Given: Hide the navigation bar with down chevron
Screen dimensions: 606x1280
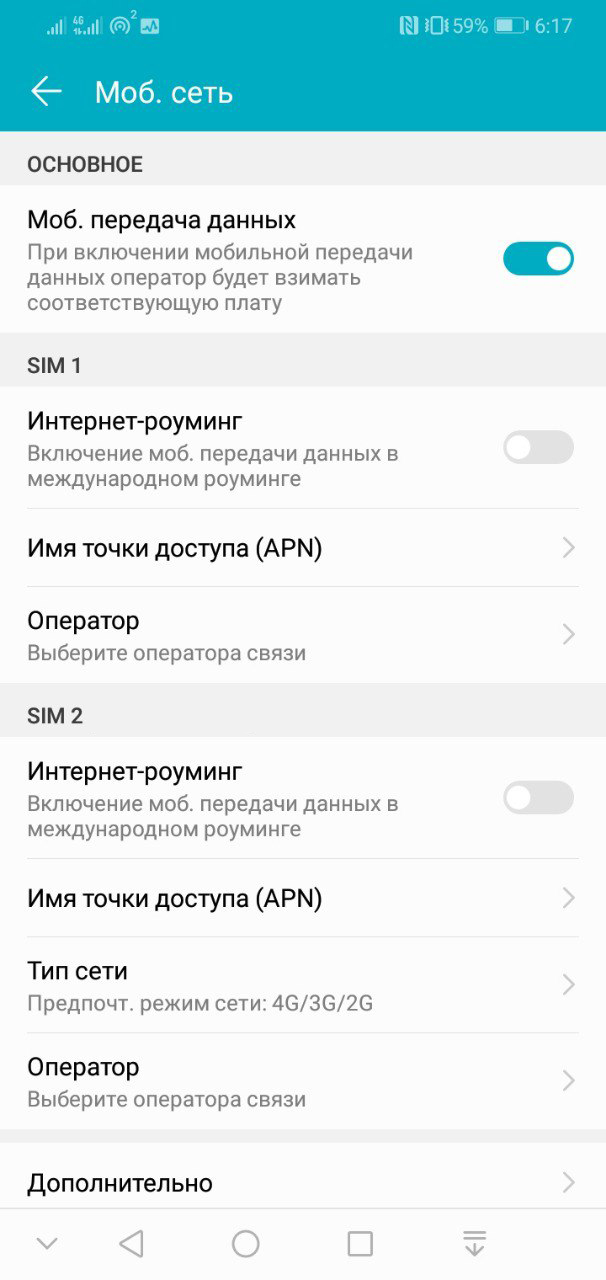Looking at the screenshot, I should tap(47, 1243).
